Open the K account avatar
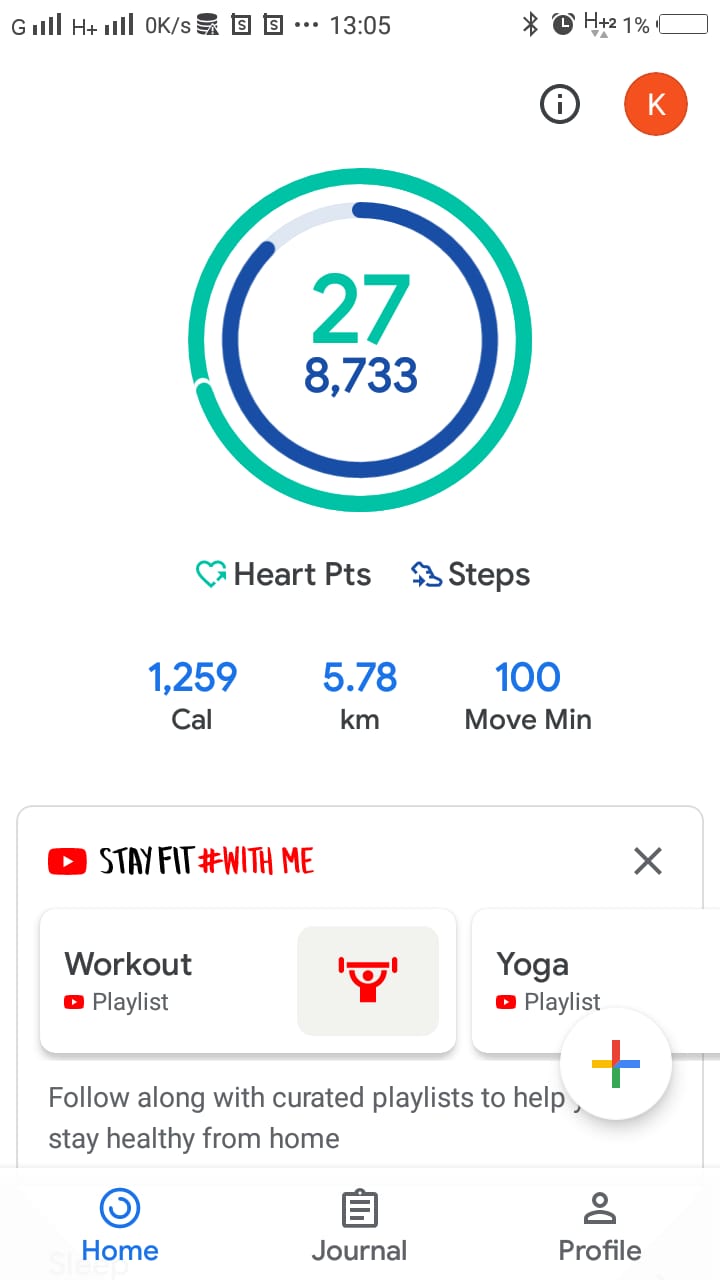The height and width of the screenshot is (1280, 720). (x=656, y=104)
